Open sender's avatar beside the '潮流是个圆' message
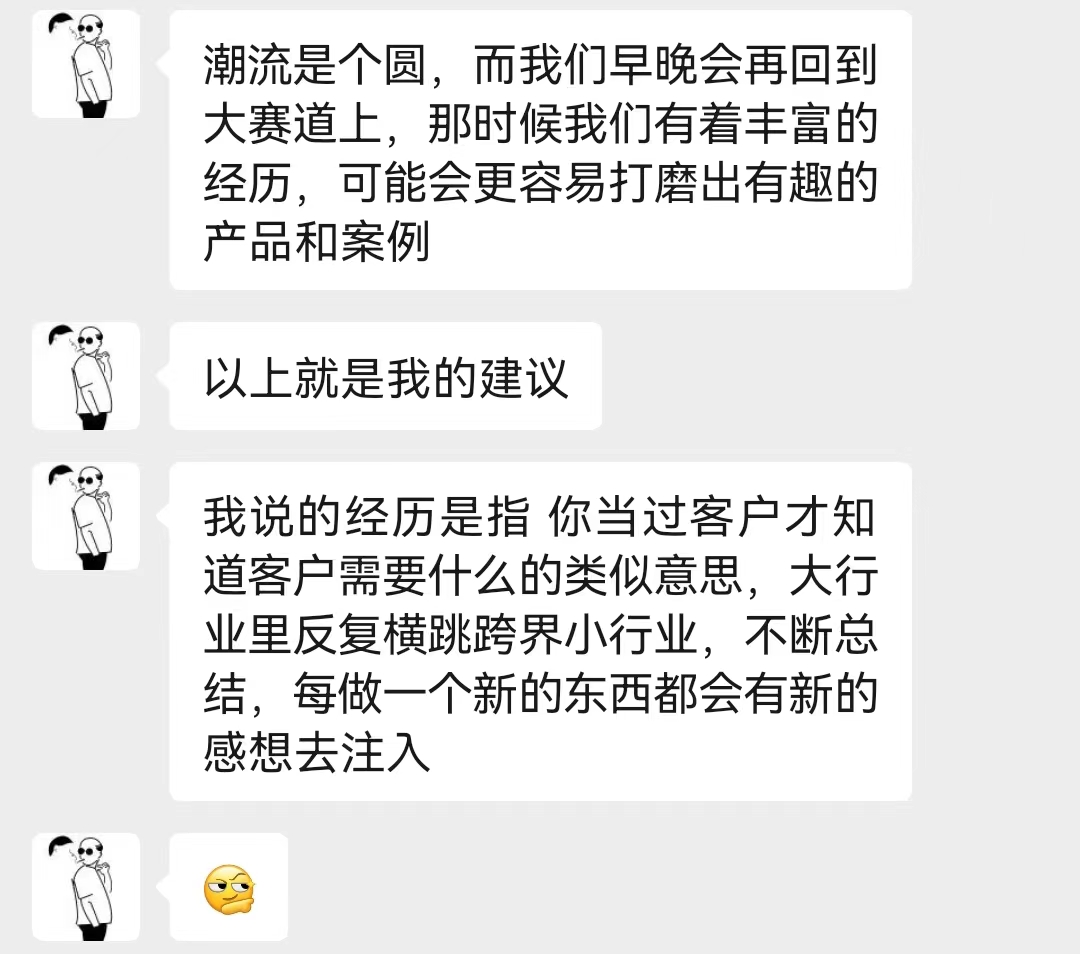 86,65
